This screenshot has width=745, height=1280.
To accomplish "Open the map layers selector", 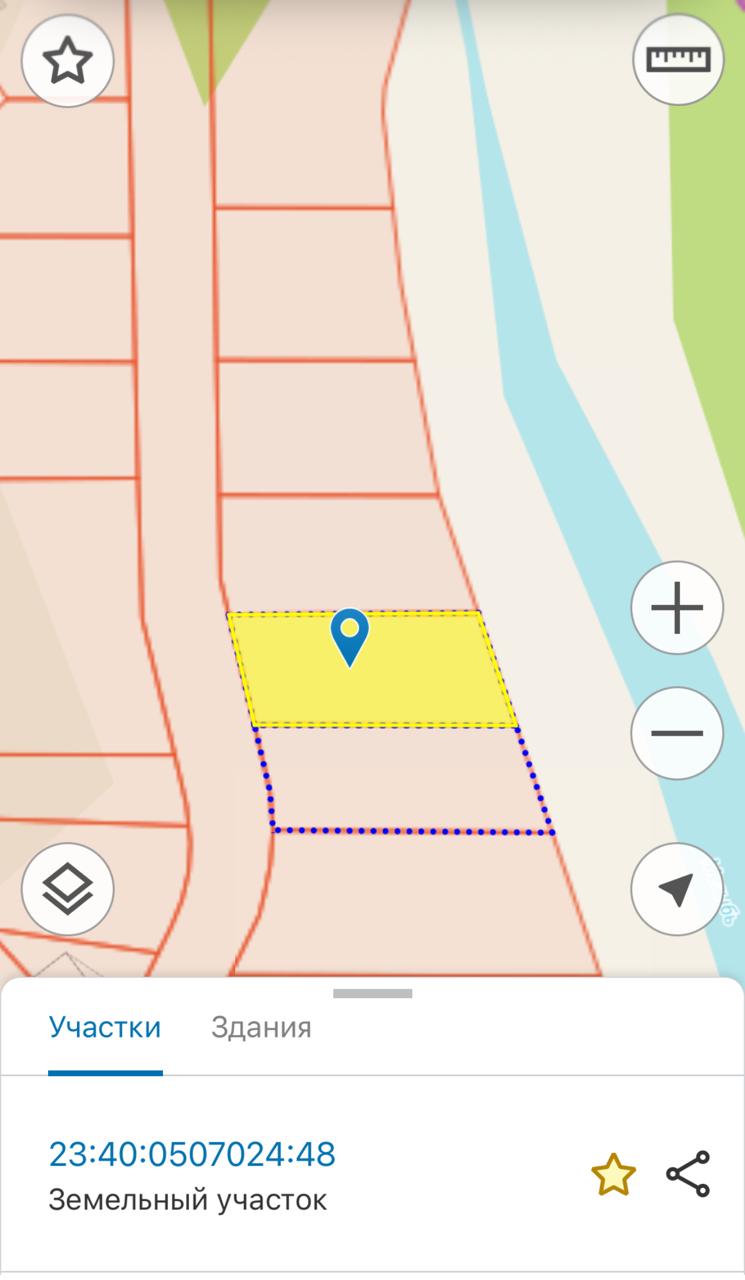I will point(67,889).
